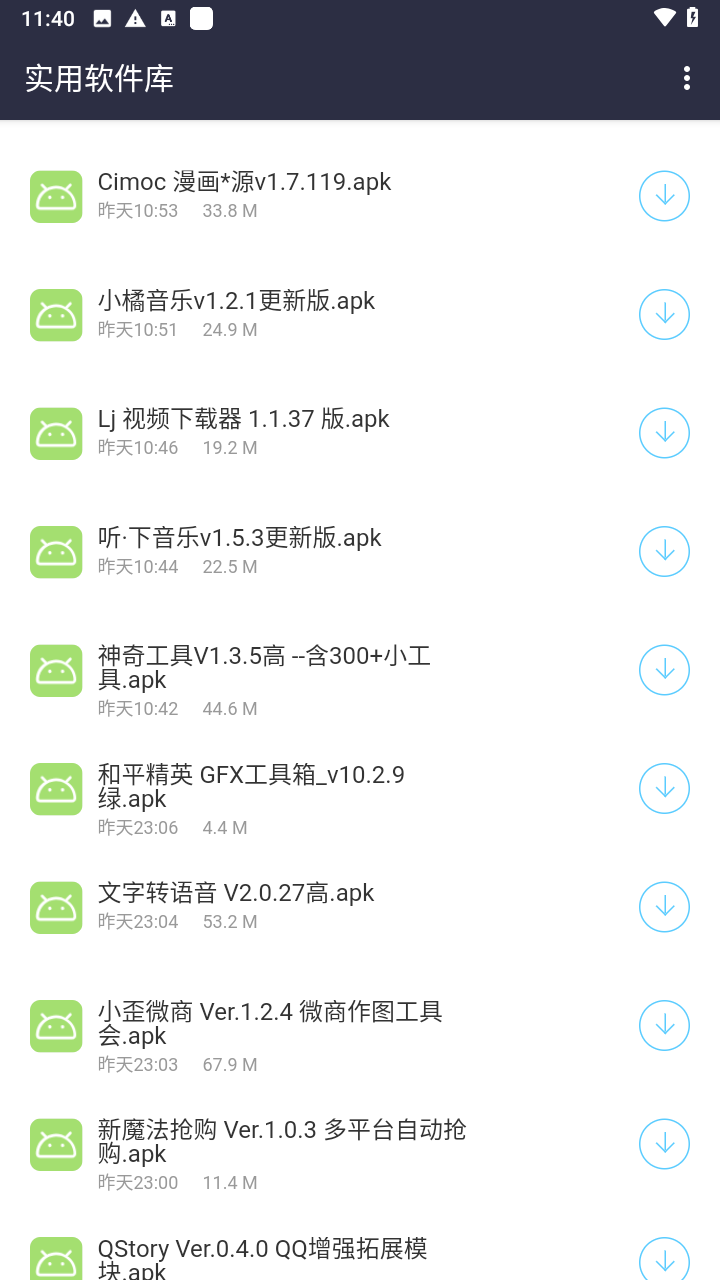Screen dimensions: 720x1280
Task: Open the 听·下音乐v1.5.3更新版 file entry
Action: click(300, 551)
